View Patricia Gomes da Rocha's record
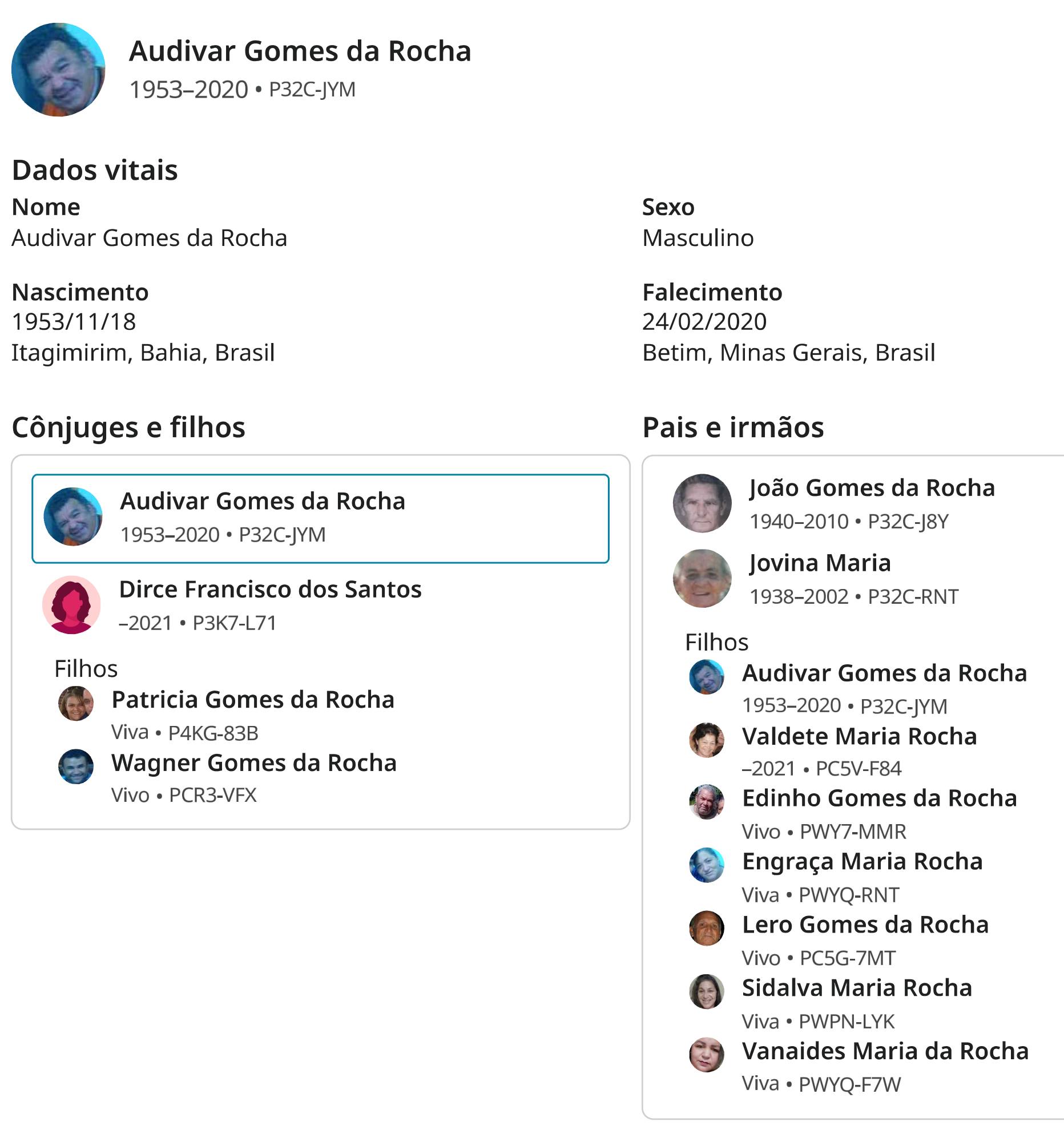 [252, 700]
